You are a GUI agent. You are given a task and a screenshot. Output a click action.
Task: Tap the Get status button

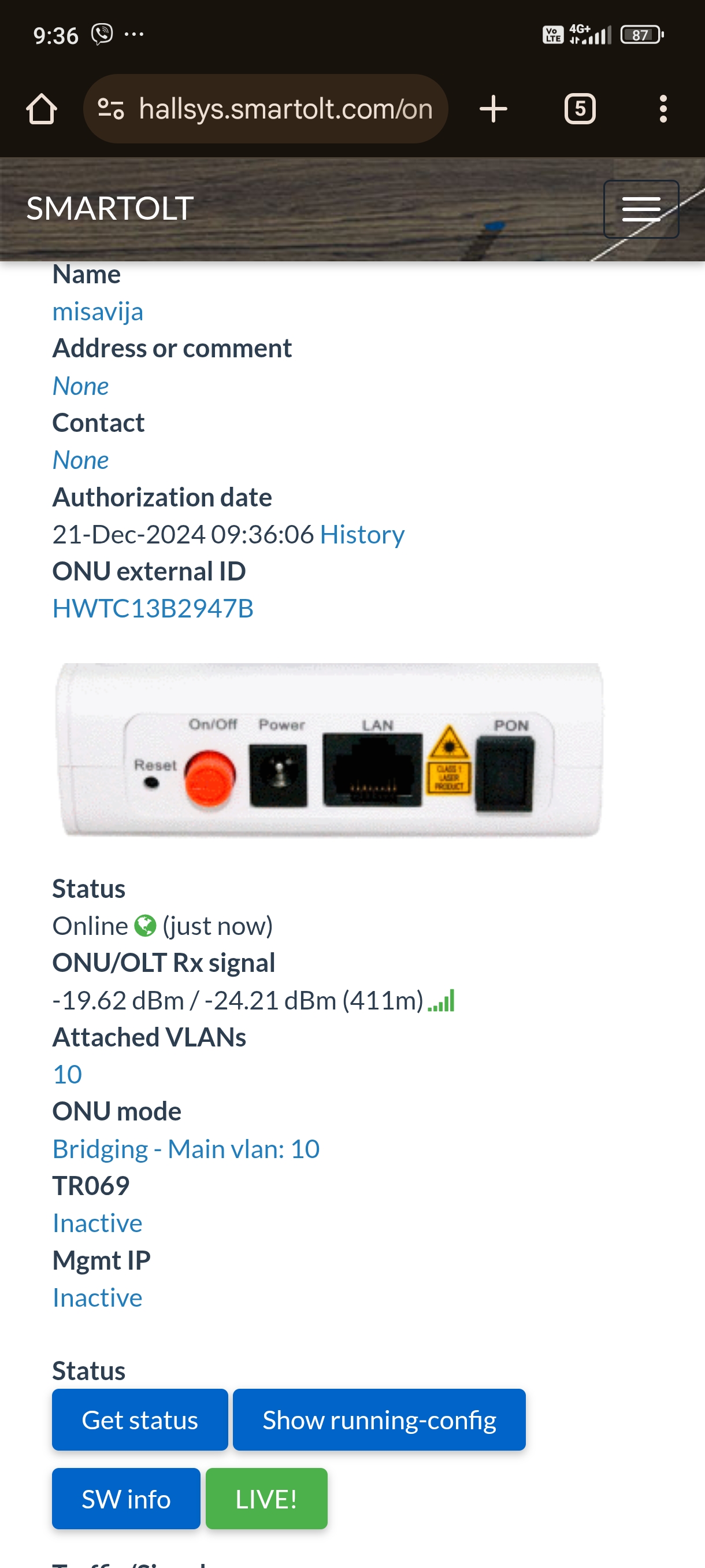[x=140, y=1419]
